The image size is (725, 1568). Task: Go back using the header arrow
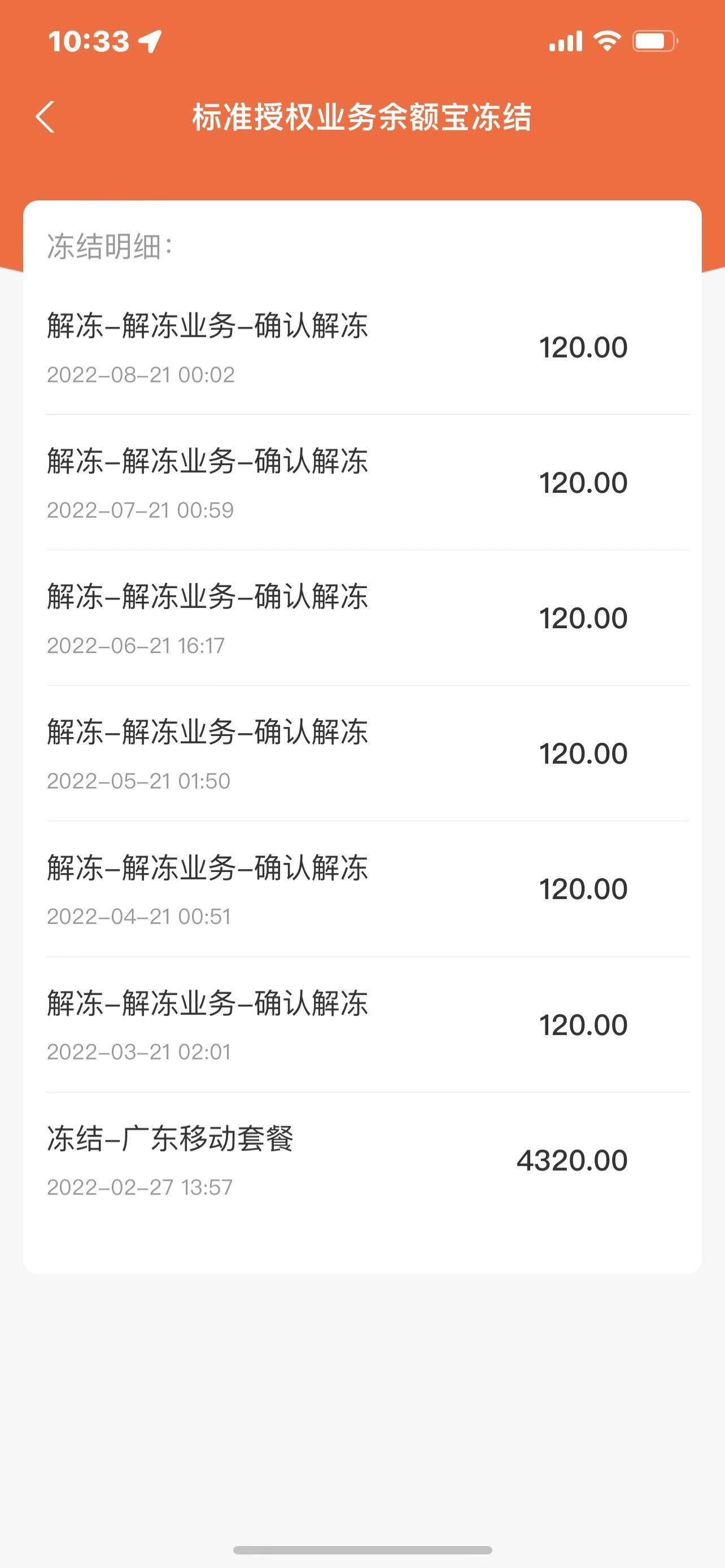(x=45, y=117)
